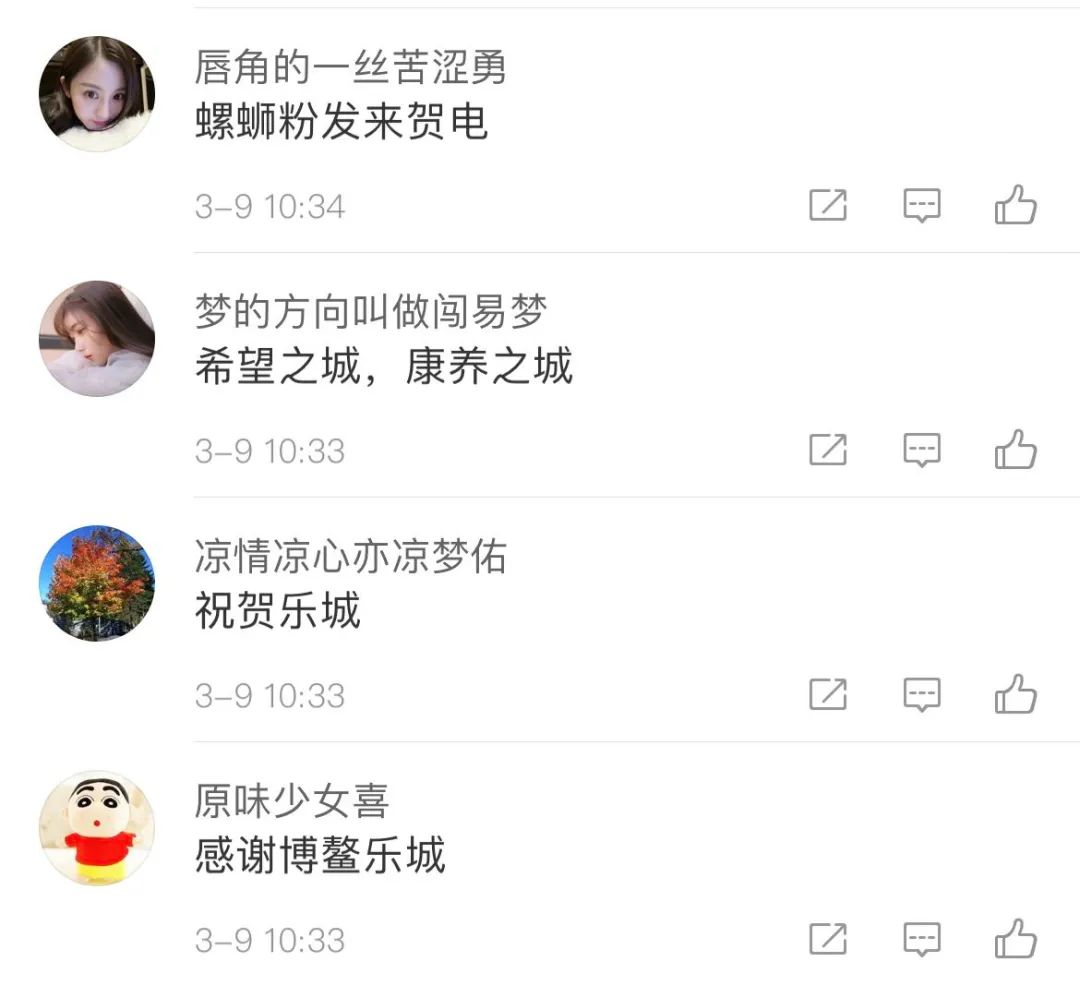Reply to the comment by 原味少女喜

(x=921, y=940)
